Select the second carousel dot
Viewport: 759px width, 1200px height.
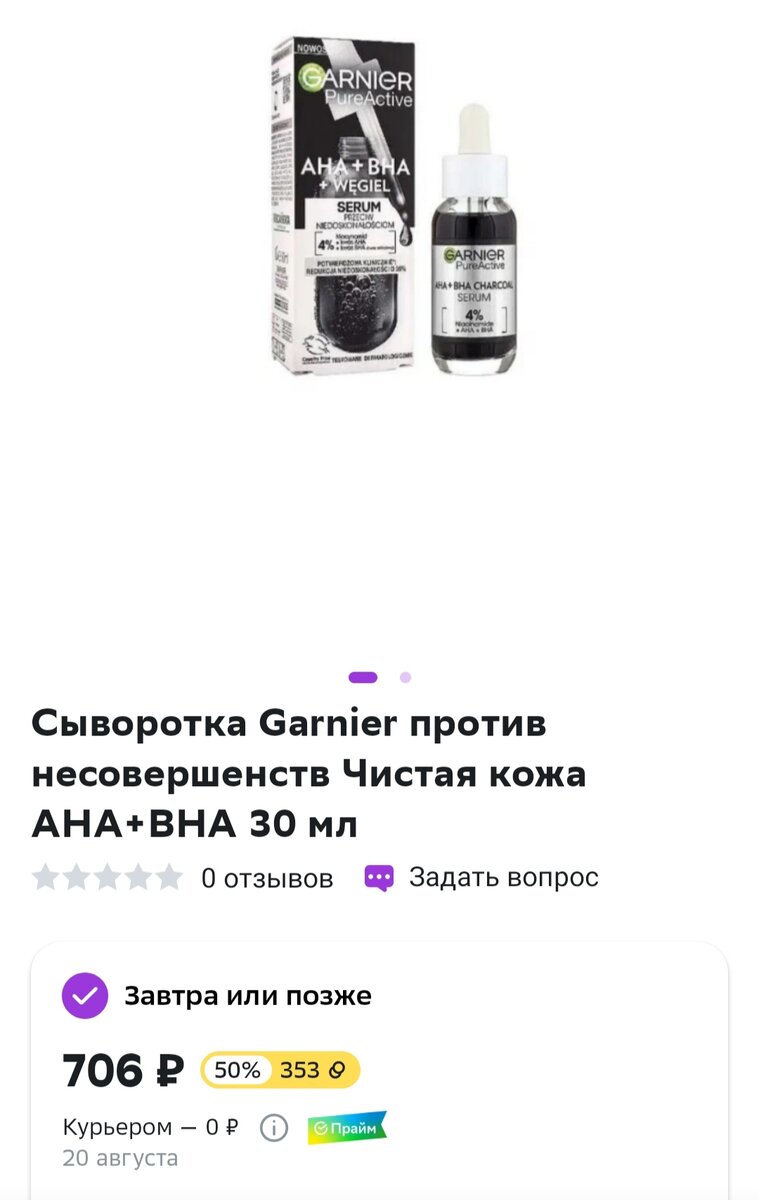403,678
